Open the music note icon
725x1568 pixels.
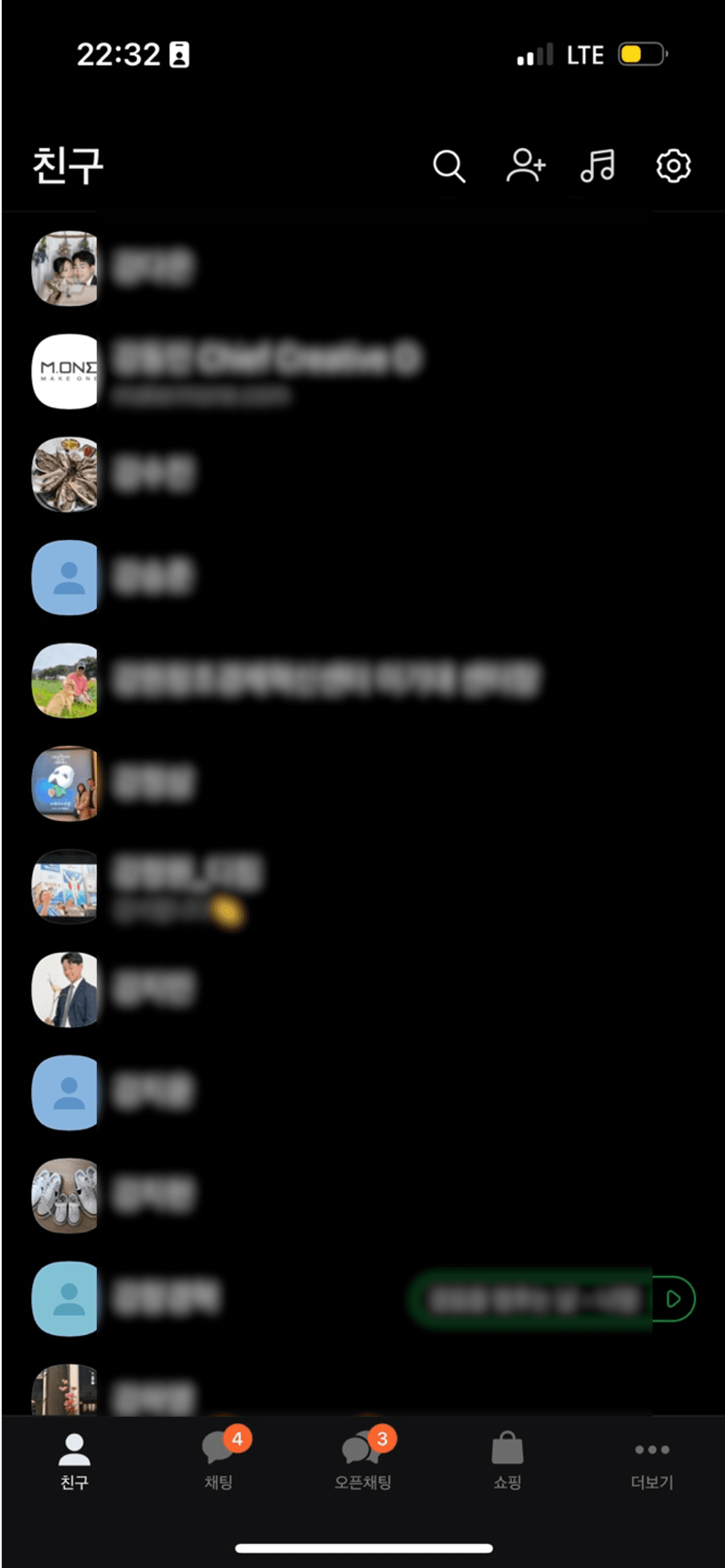pyautogui.click(x=598, y=166)
